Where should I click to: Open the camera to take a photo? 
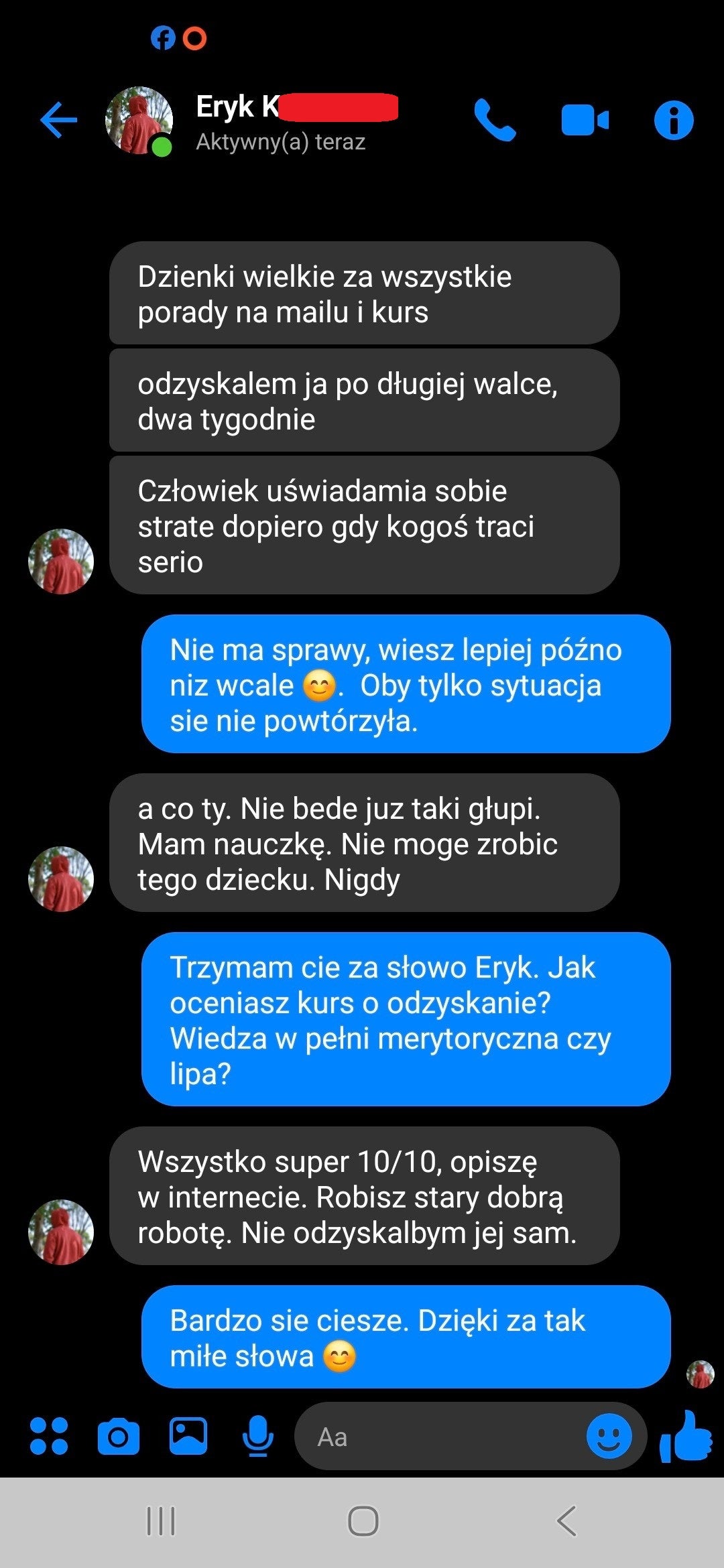tap(119, 1436)
